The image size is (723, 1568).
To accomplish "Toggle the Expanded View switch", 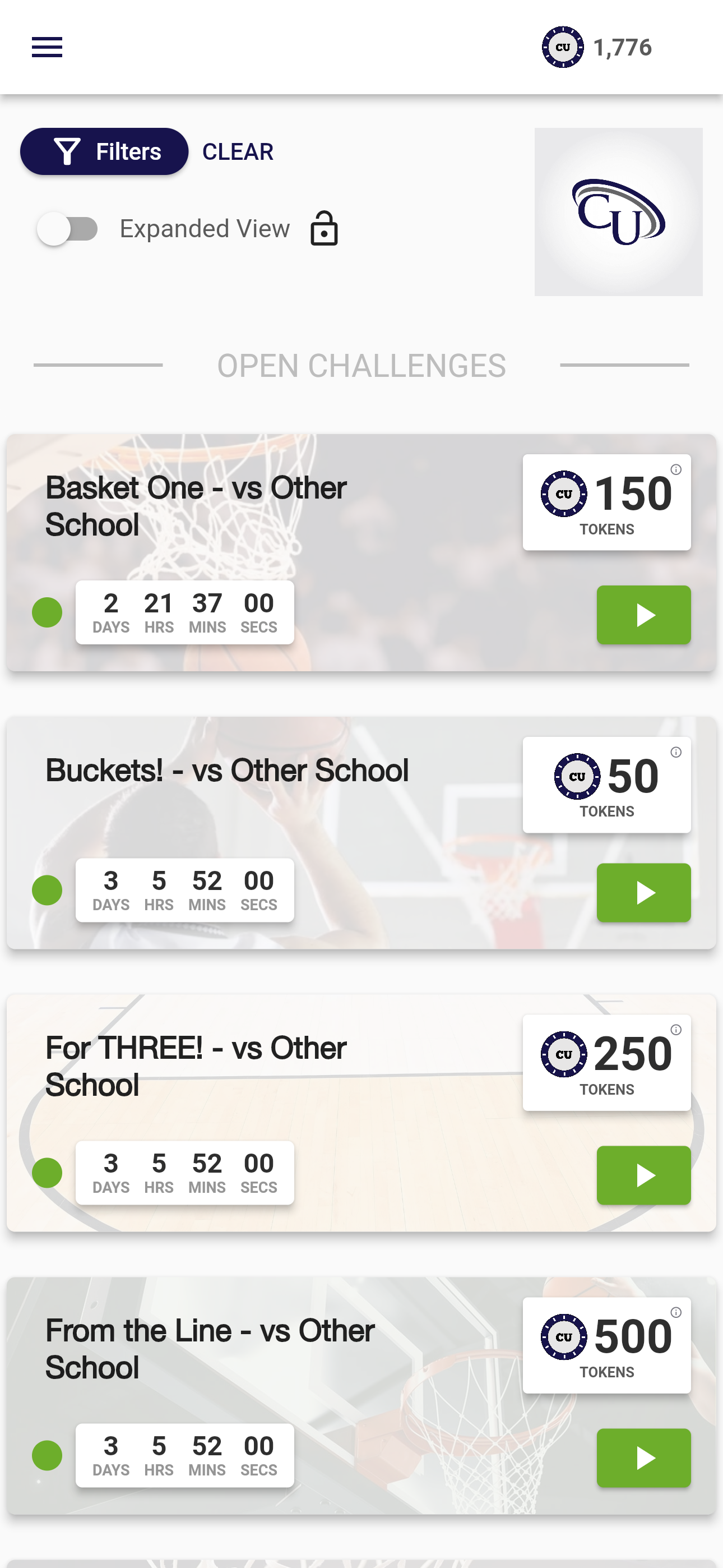I will point(68,229).
